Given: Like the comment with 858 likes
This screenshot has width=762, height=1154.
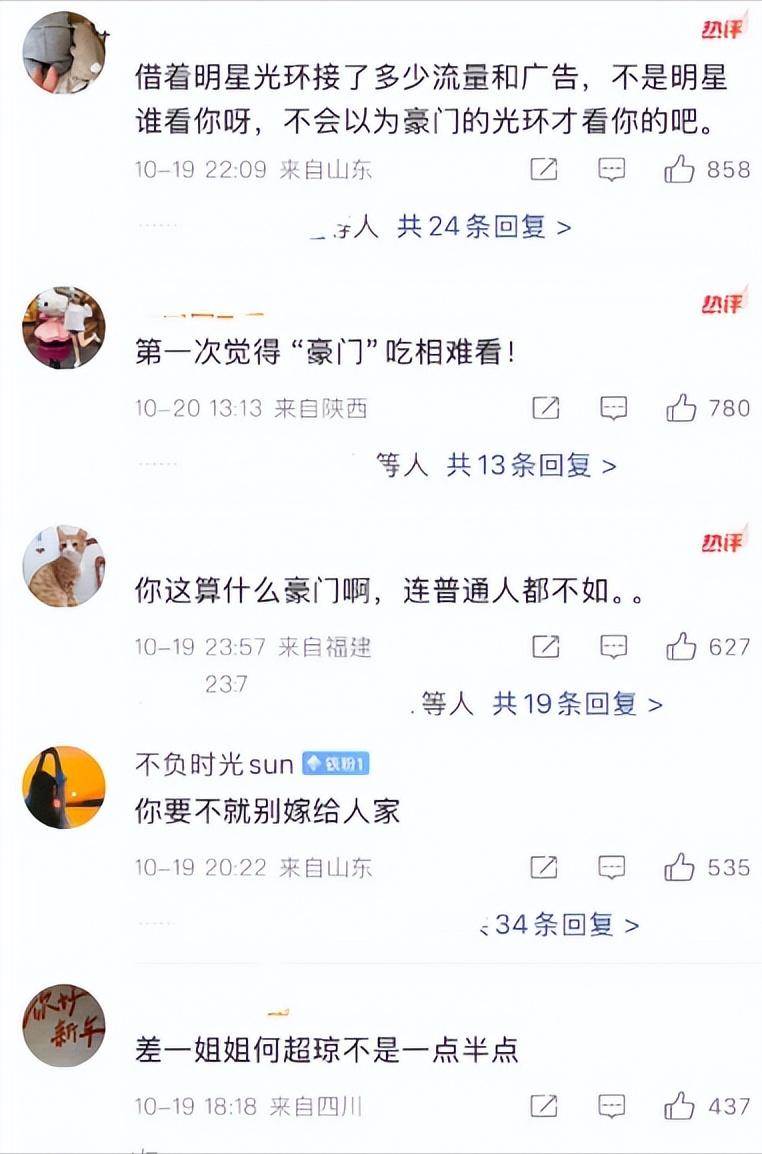Looking at the screenshot, I should click(x=680, y=170).
